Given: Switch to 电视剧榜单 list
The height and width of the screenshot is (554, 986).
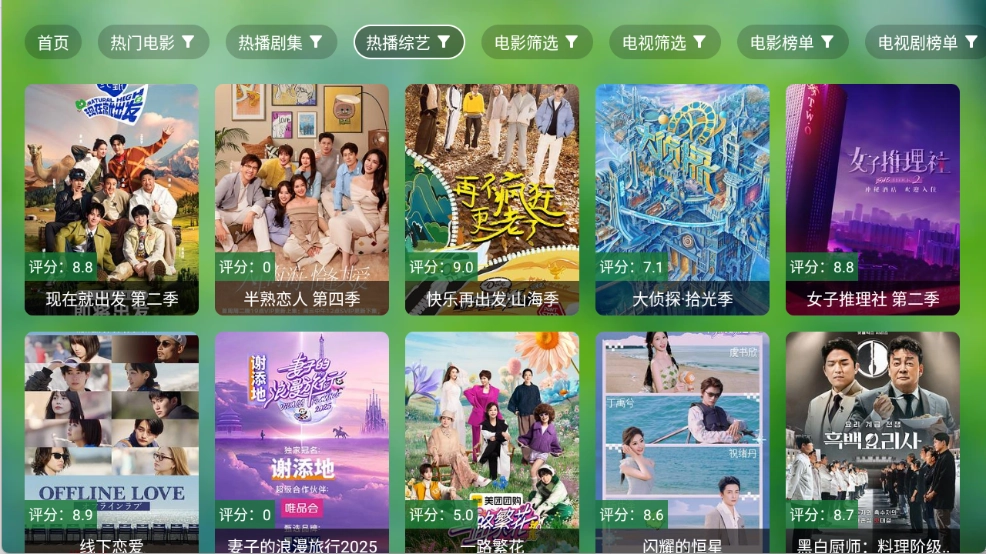Looking at the screenshot, I should click(925, 43).
